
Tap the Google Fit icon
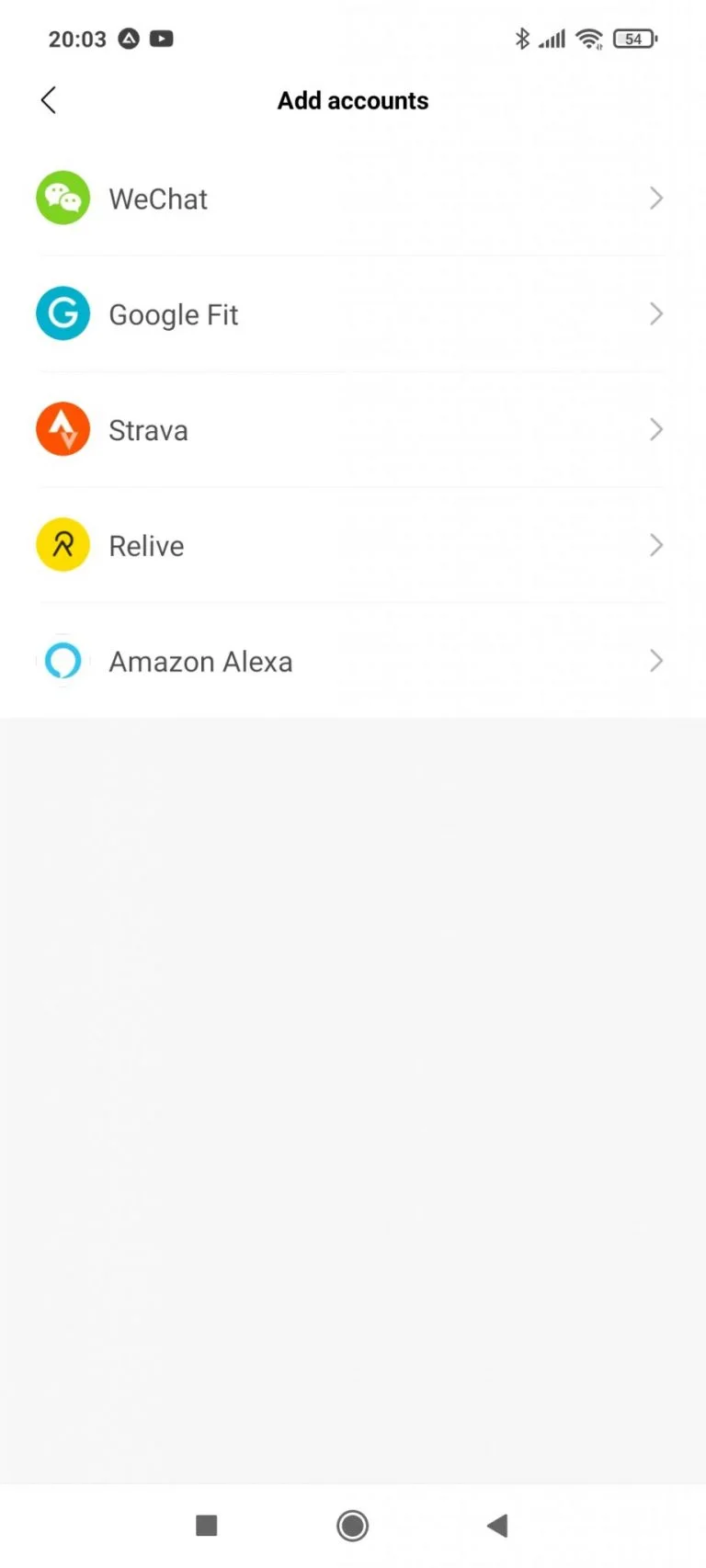[x=63, y=313]
